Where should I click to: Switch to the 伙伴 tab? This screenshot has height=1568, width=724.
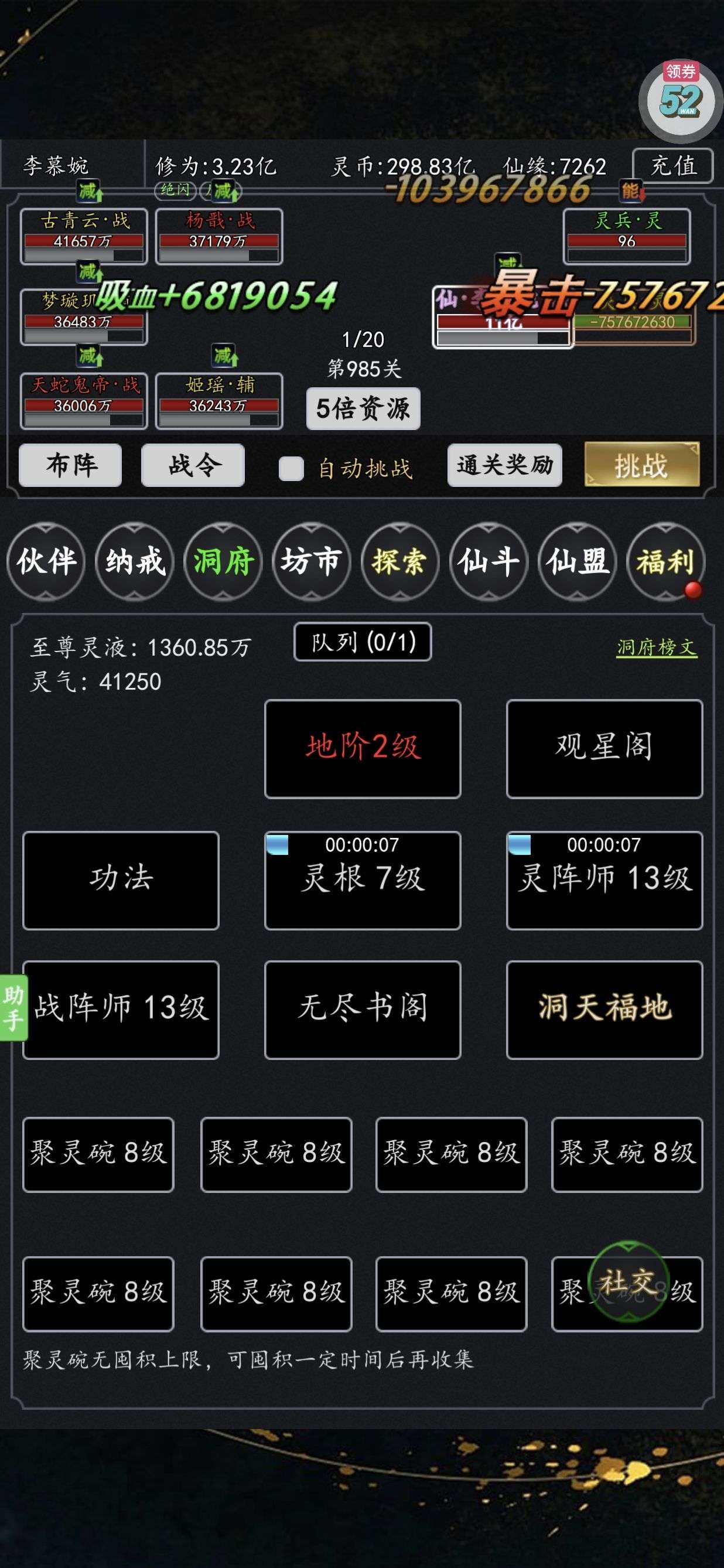(x=46, y=561)
